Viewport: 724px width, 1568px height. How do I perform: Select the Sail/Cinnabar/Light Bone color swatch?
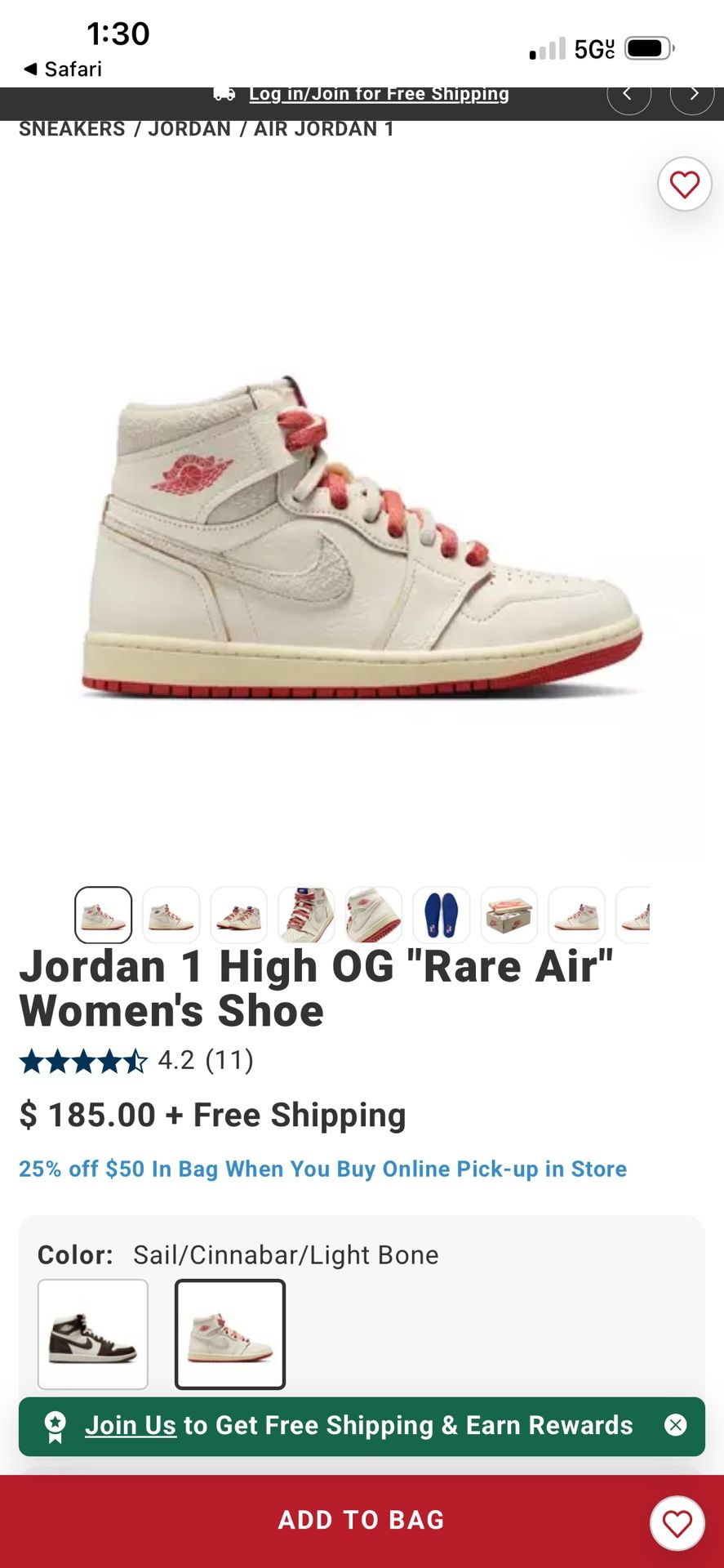pyautogui.click(x=230, y=1335)
